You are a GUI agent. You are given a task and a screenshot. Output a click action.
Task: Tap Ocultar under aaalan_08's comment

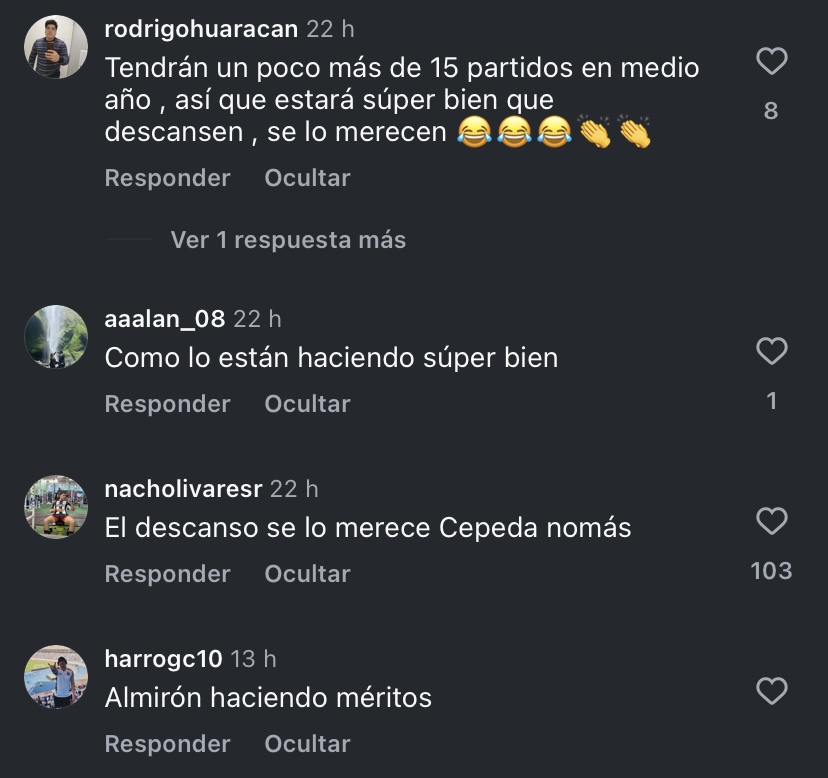307,404
